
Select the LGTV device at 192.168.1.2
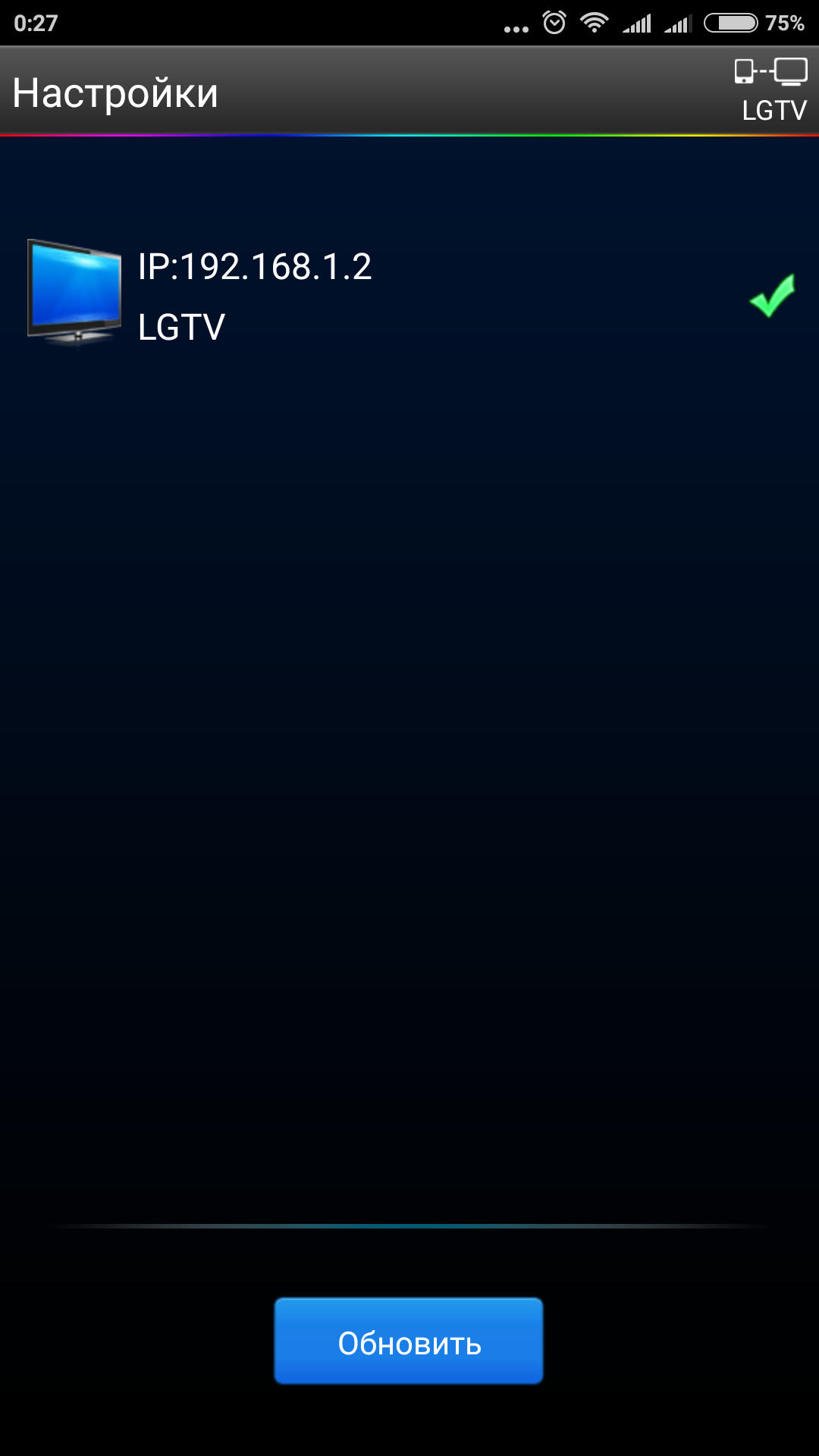coord(409,296)
